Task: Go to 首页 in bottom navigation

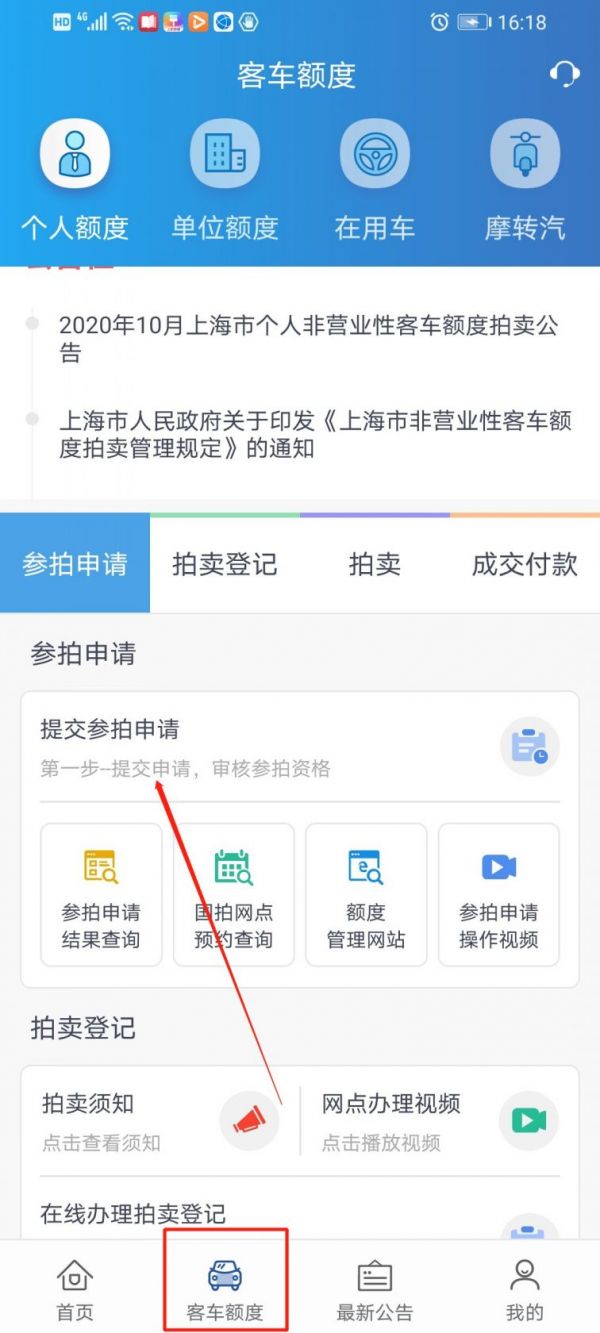Action: 75,1288
